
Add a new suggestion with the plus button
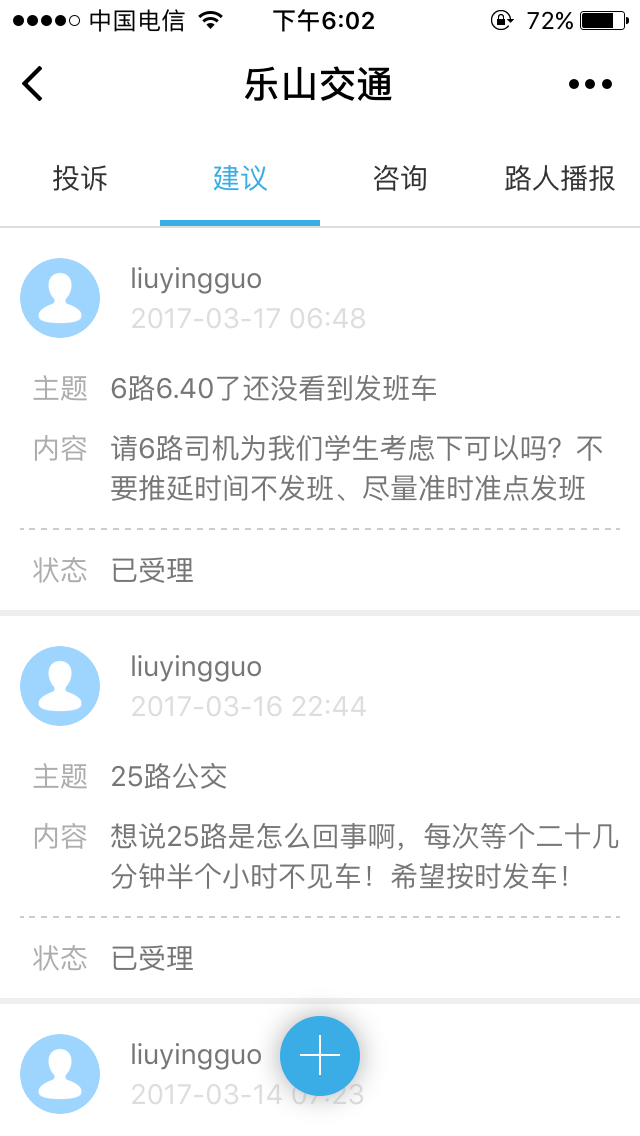(320, 1055)
